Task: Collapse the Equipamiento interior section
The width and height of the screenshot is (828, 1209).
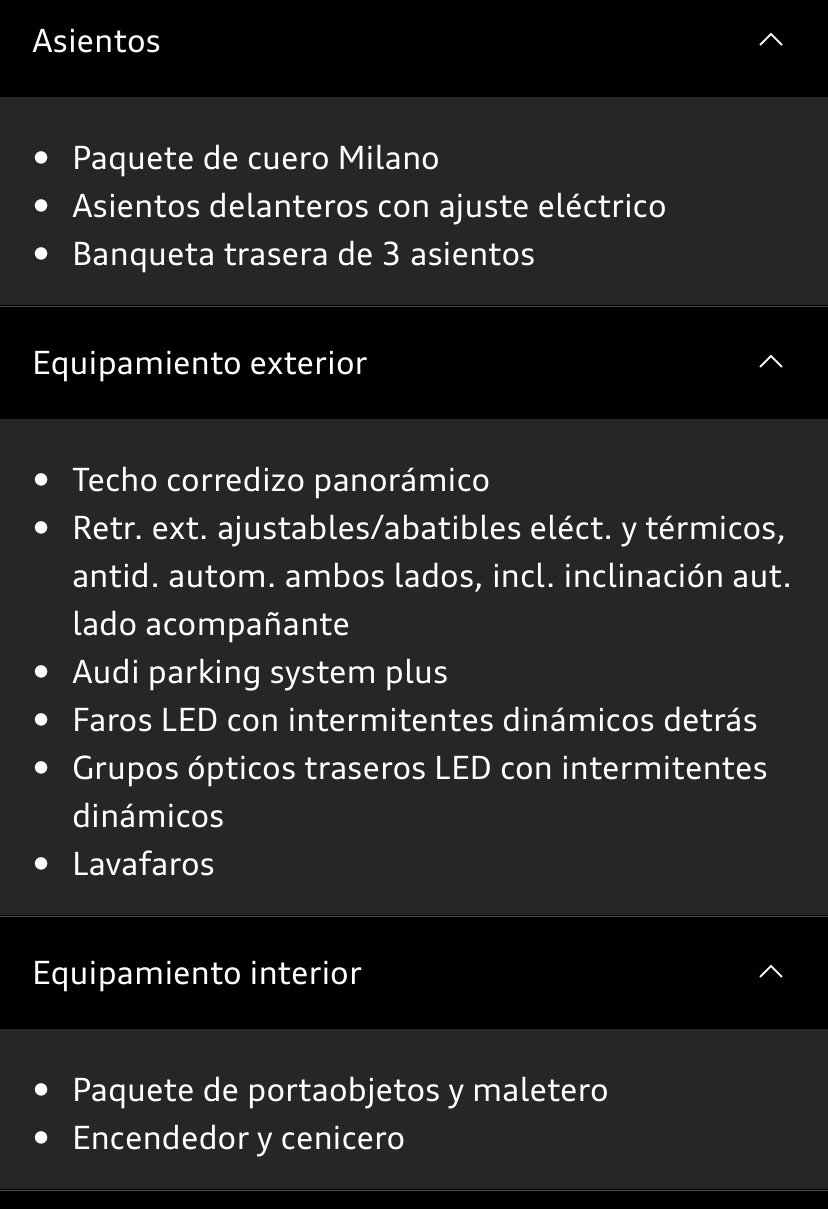Action: tap(770, 972)
